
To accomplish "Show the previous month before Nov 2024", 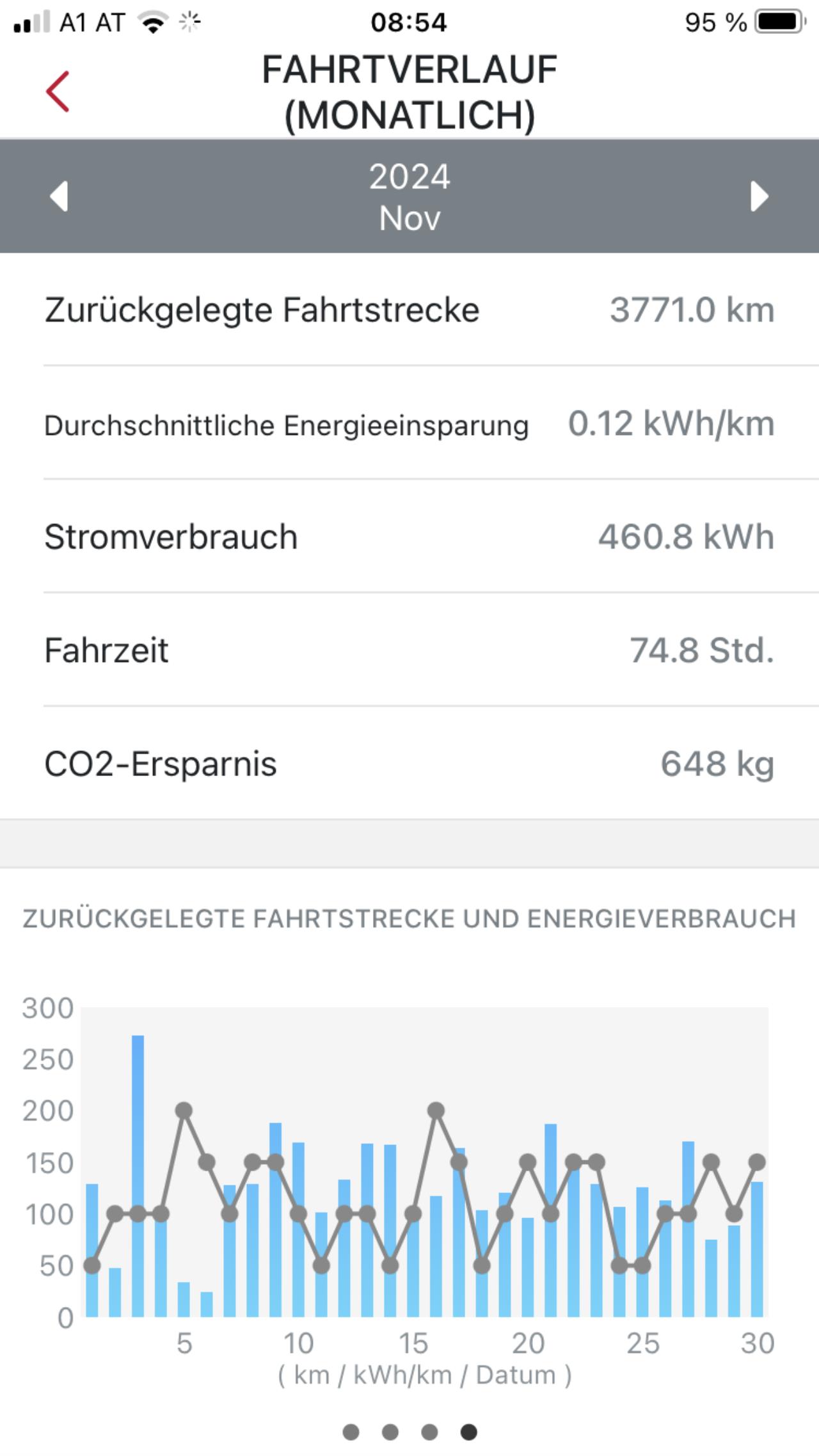I will click(59, 196).
